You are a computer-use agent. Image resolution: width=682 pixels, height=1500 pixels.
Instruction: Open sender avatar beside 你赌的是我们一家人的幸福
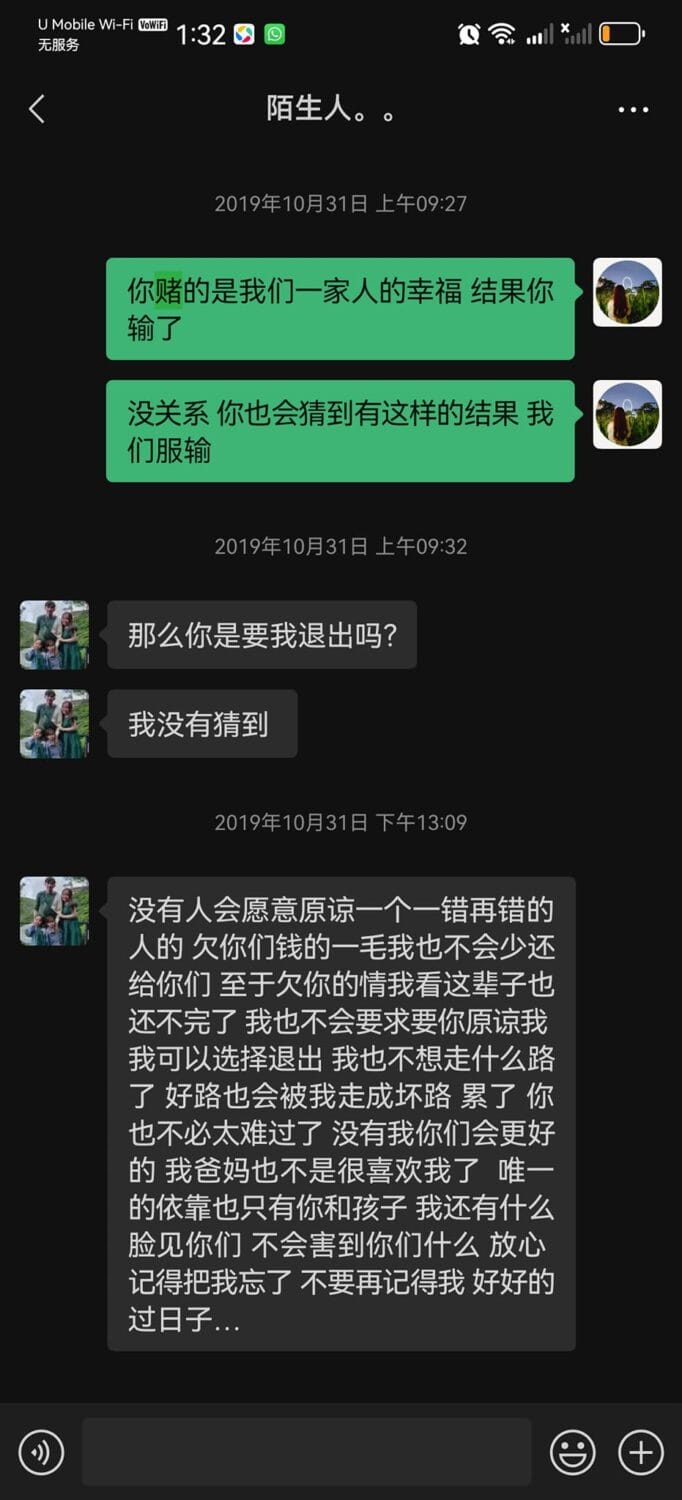click(627, 292)
